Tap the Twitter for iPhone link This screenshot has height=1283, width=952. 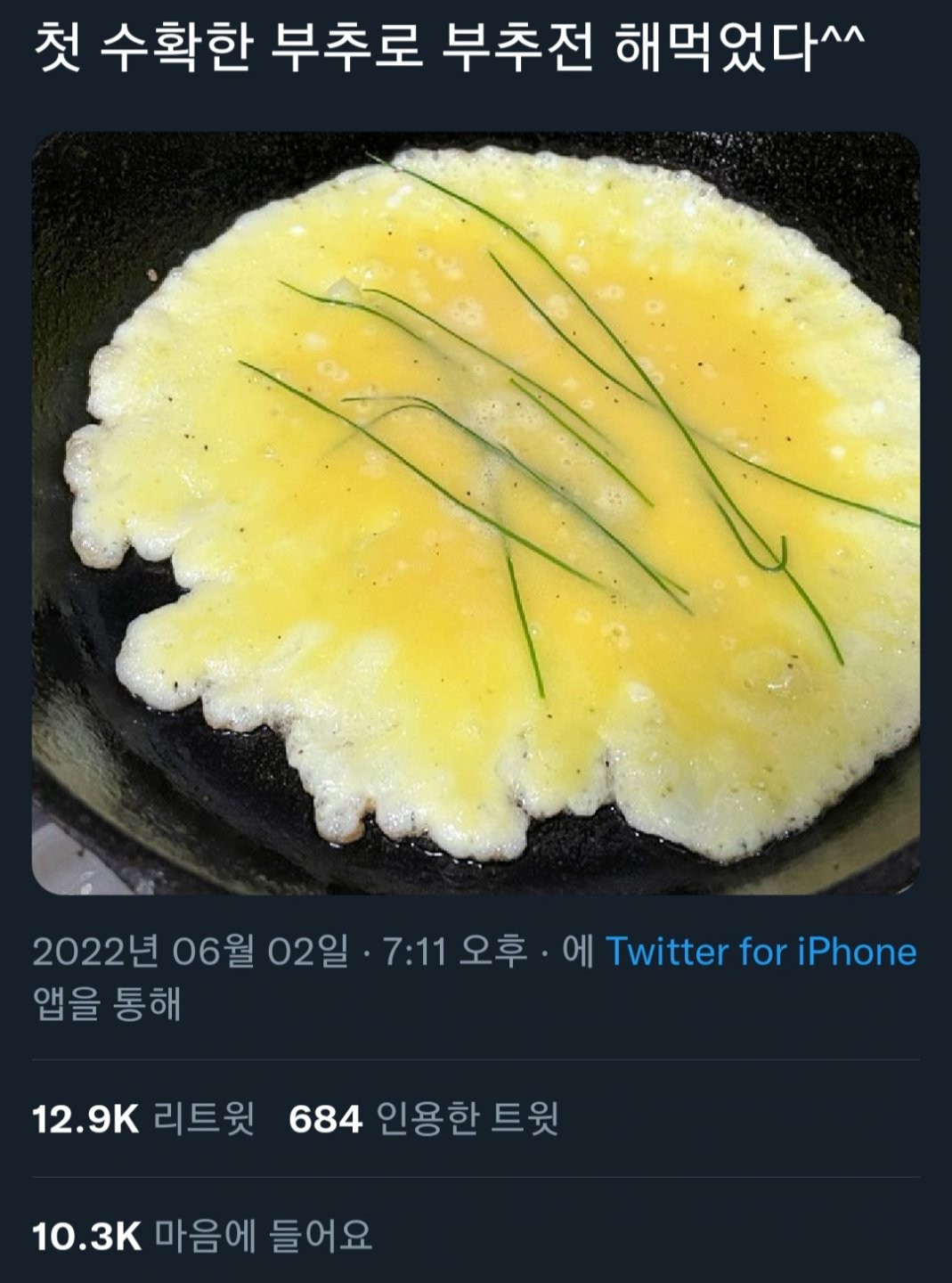tap(761, 952)
